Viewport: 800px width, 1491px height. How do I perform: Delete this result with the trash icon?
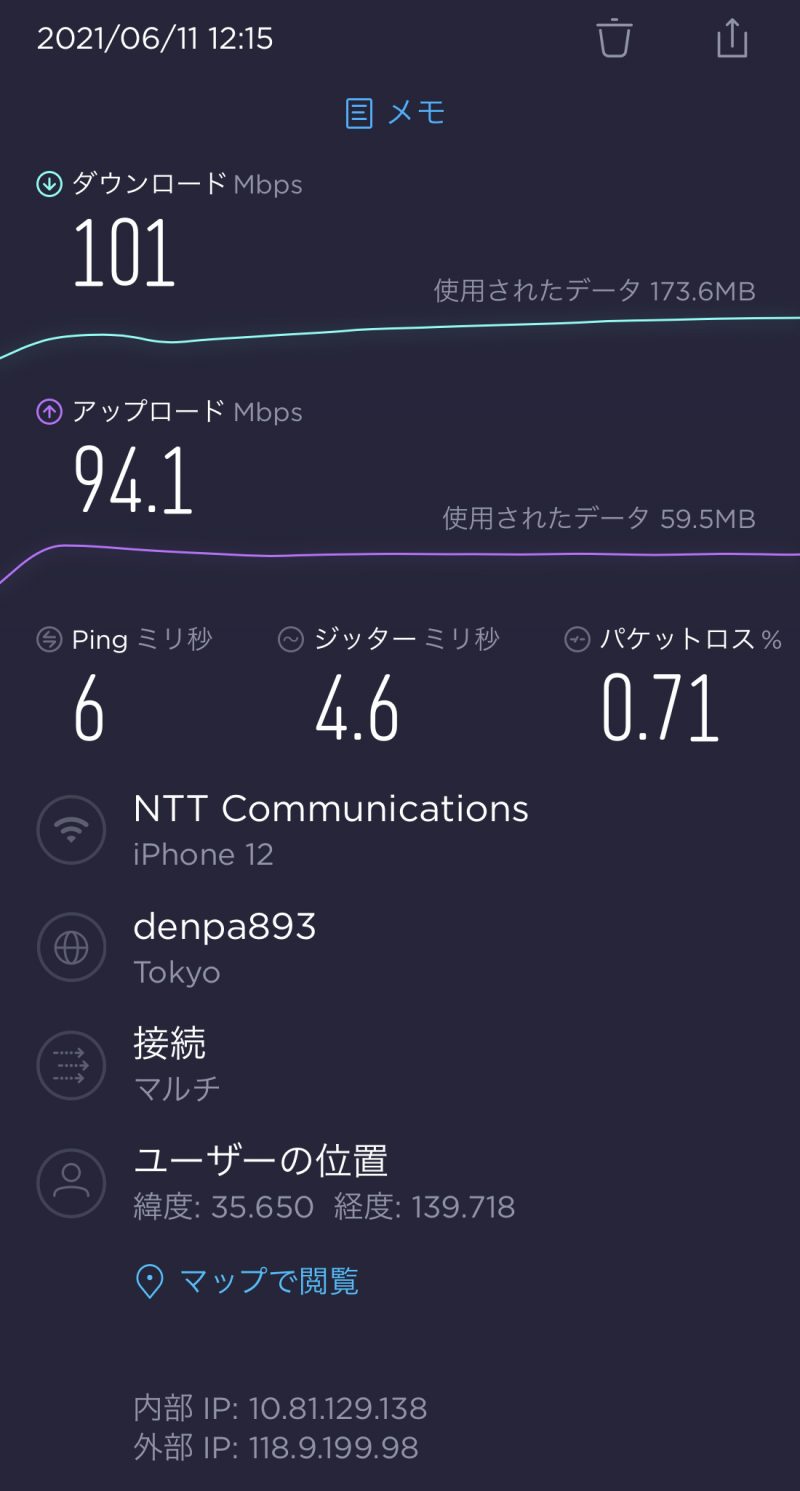tap(614, 38)
